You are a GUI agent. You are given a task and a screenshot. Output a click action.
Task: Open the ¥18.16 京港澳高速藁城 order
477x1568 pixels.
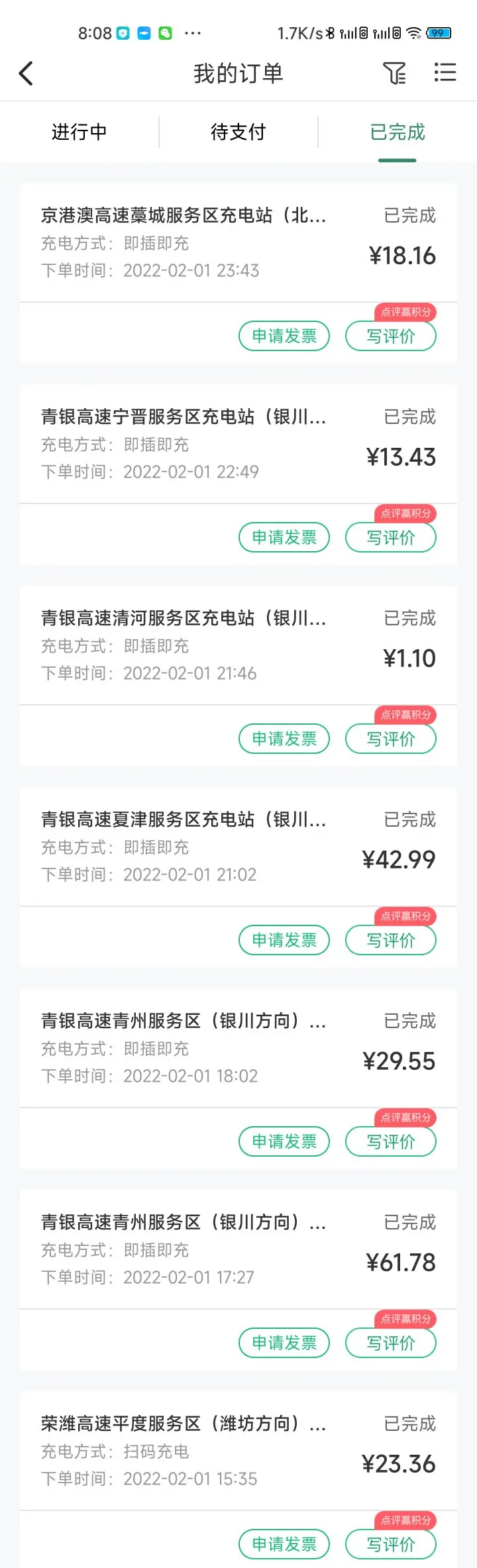[199, 242]
